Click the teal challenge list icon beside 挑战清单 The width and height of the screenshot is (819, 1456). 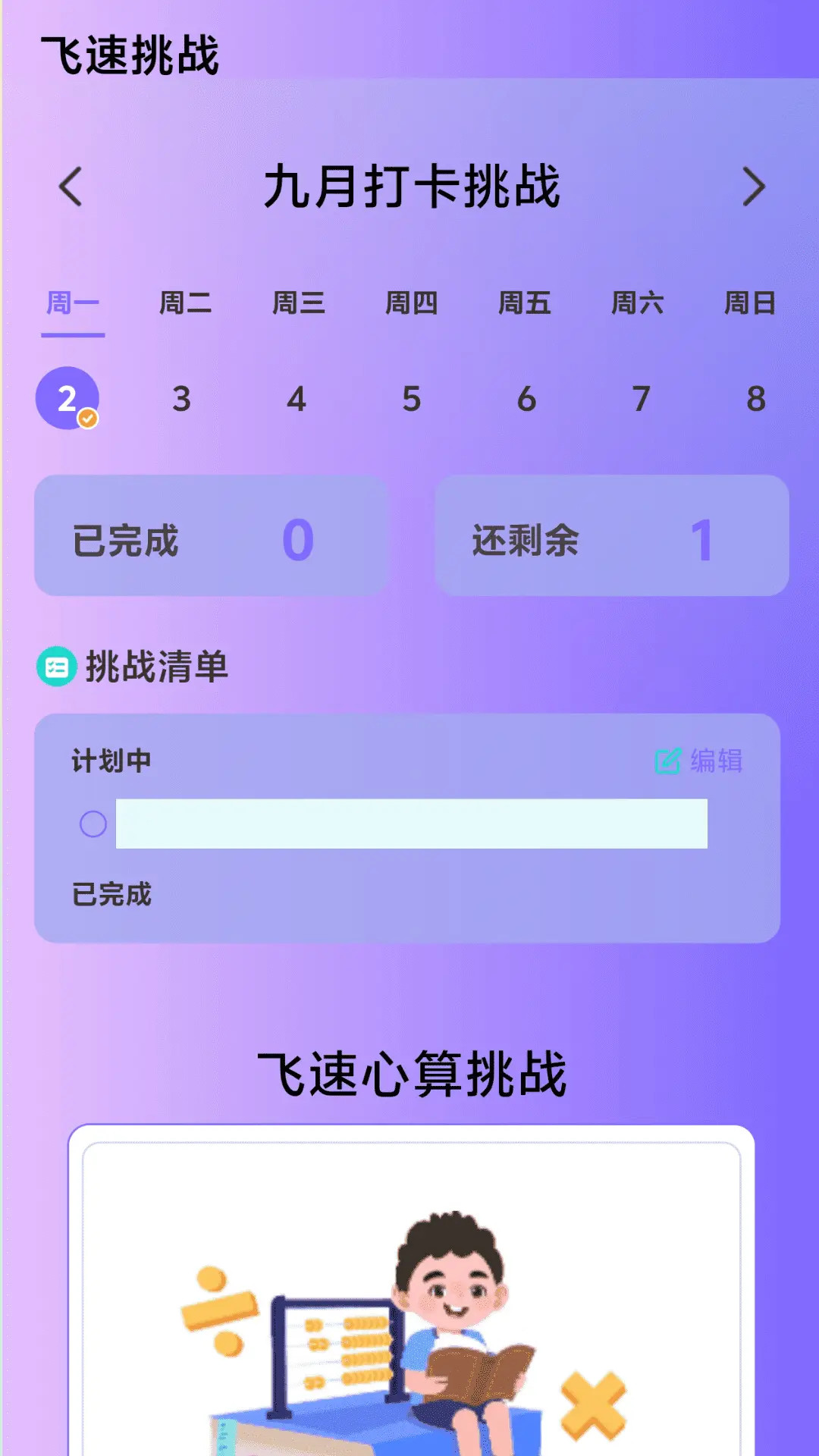pos(56,667)
